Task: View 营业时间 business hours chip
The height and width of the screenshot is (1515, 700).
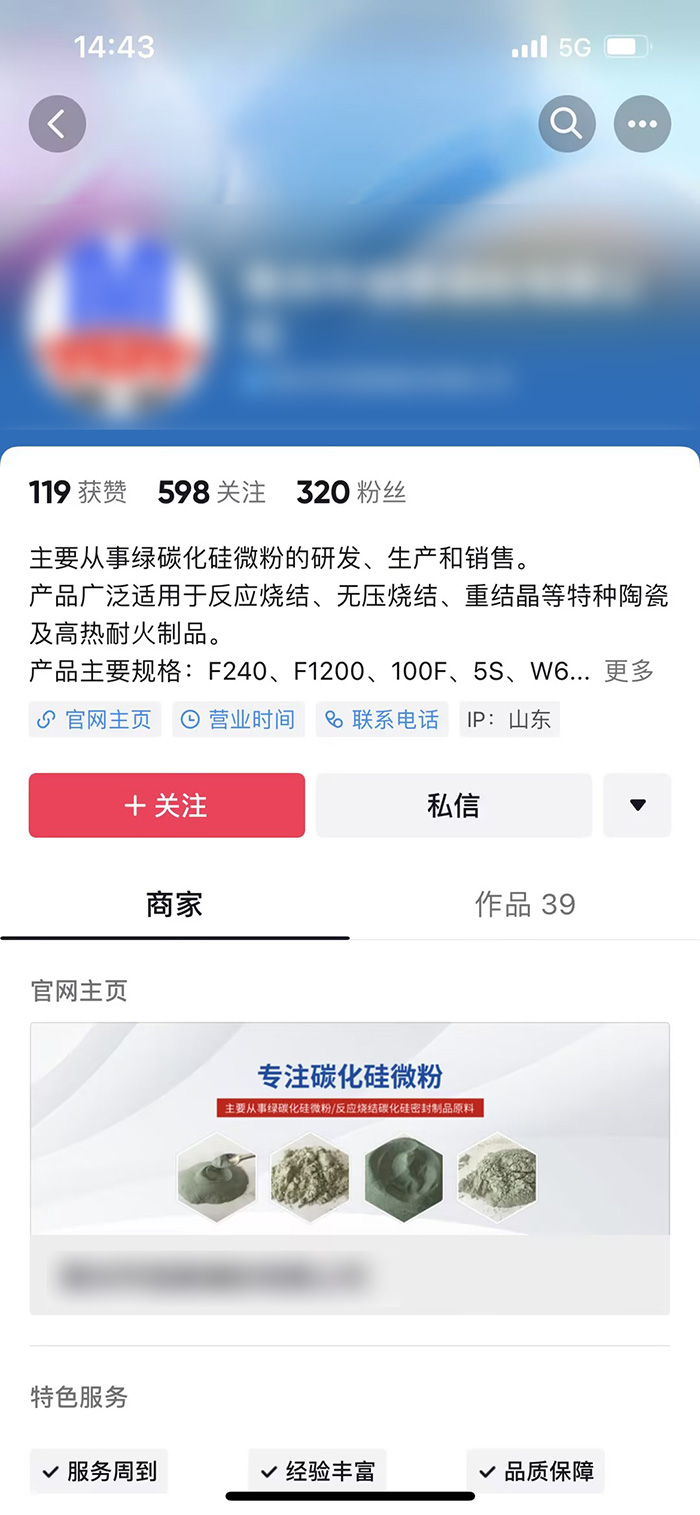Action: click(238, 720)
